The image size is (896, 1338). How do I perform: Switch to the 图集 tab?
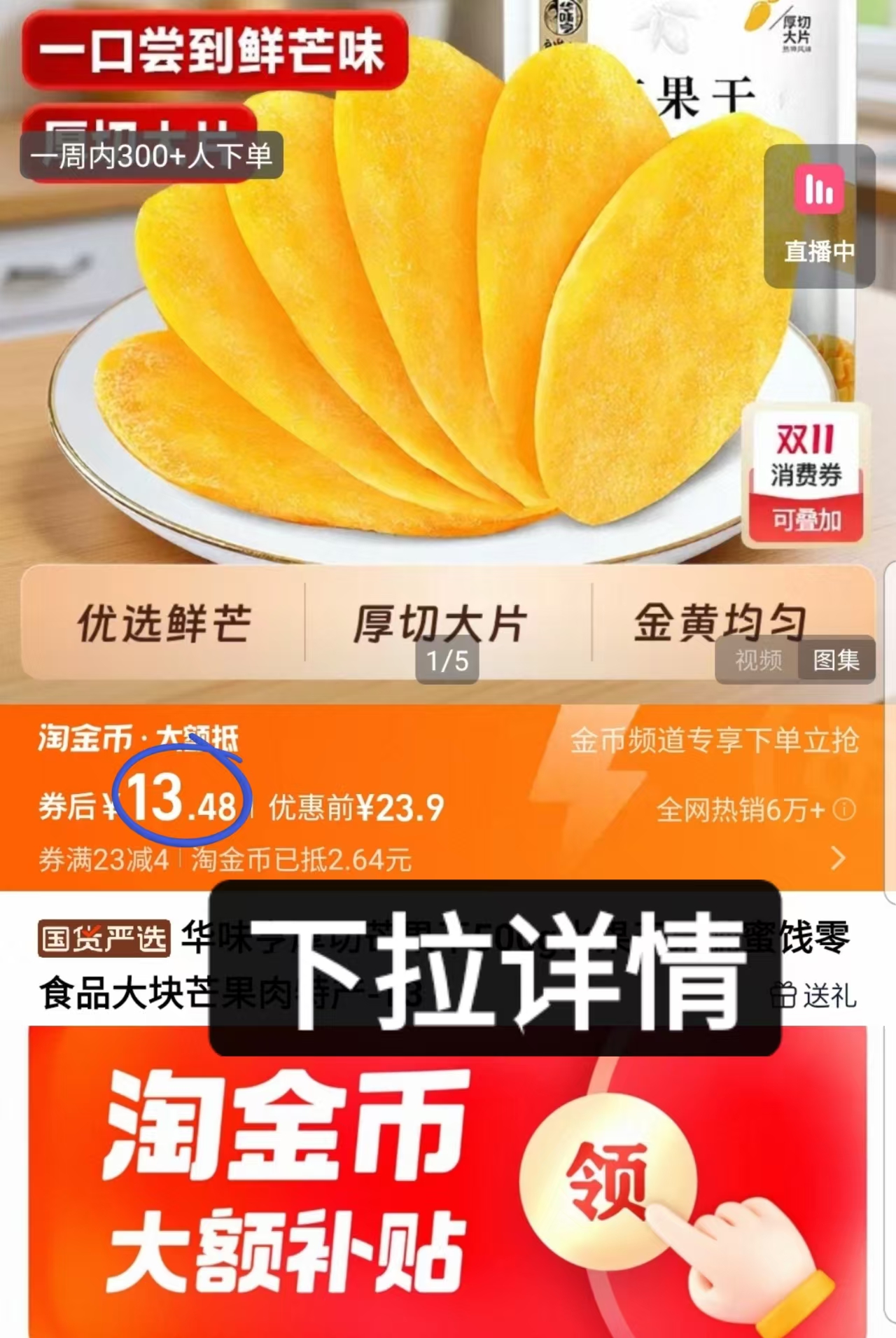(x=839, y=659)
